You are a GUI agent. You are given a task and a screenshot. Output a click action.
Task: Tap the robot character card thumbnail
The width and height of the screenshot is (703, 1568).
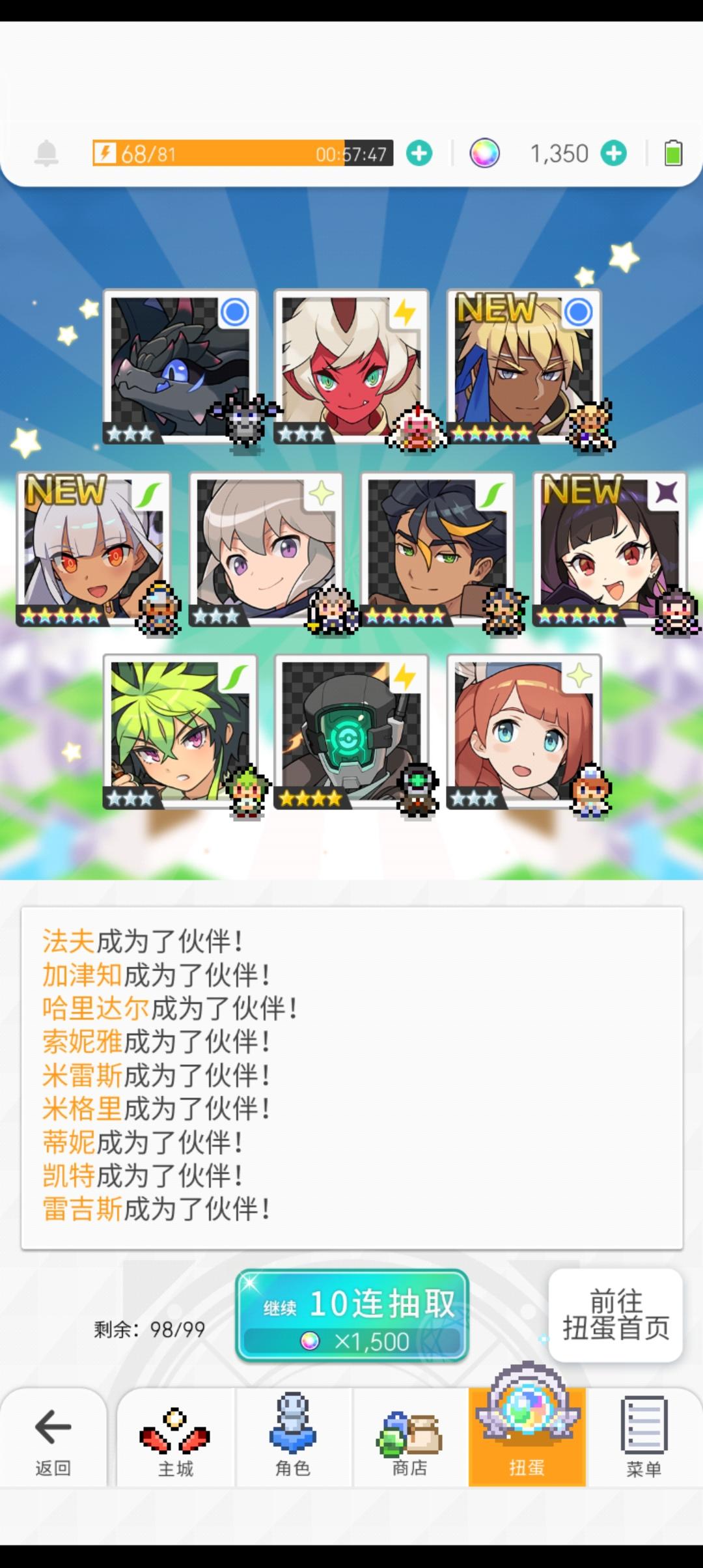[351, 736]
